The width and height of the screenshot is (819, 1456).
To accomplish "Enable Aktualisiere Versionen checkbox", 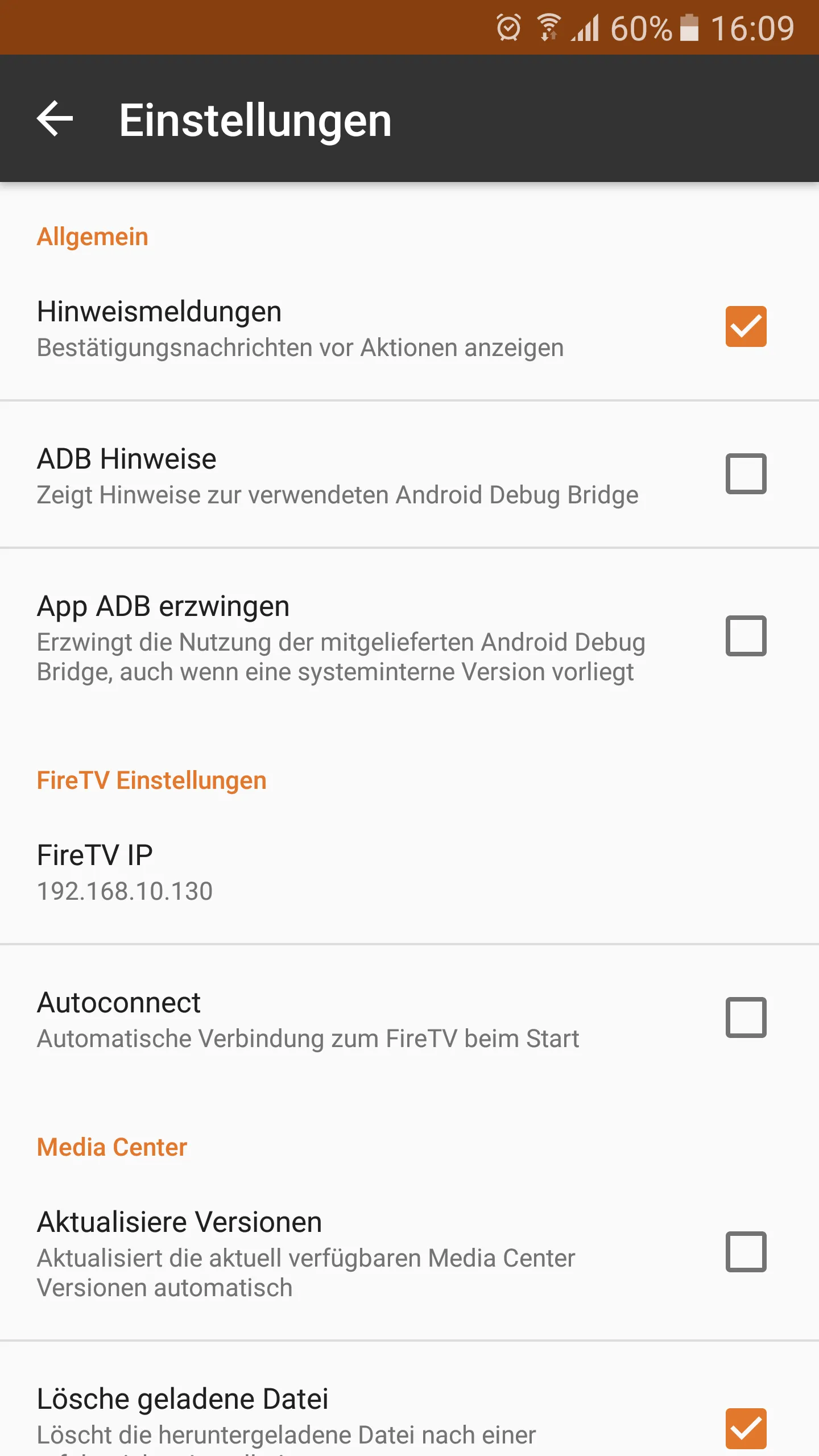I will pyautogui.click(x=746, y=1252).
